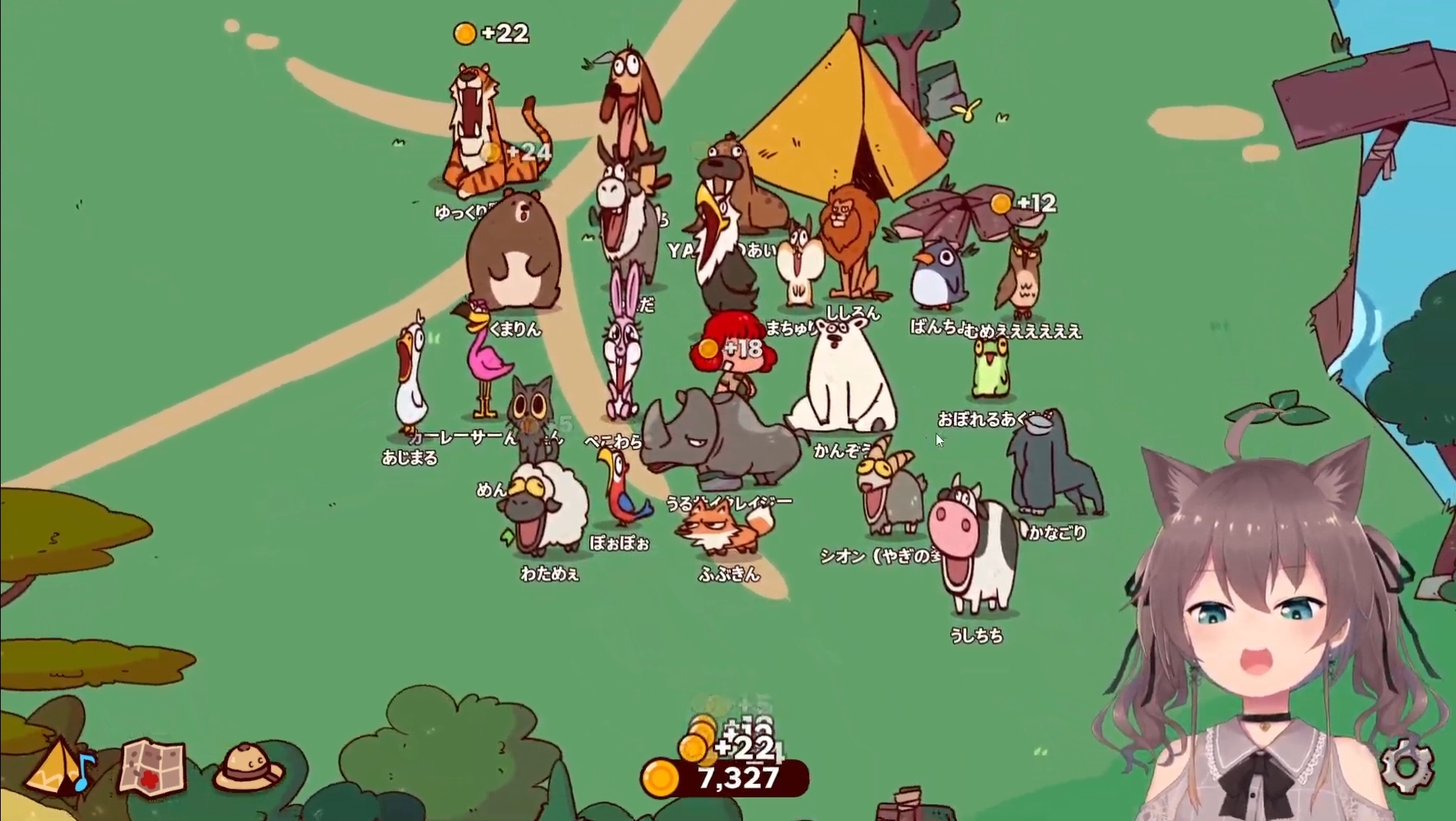Open the safari hat menu
Image resolution: width=1456 pixels, height=821 pixels.
coord(249,767)
